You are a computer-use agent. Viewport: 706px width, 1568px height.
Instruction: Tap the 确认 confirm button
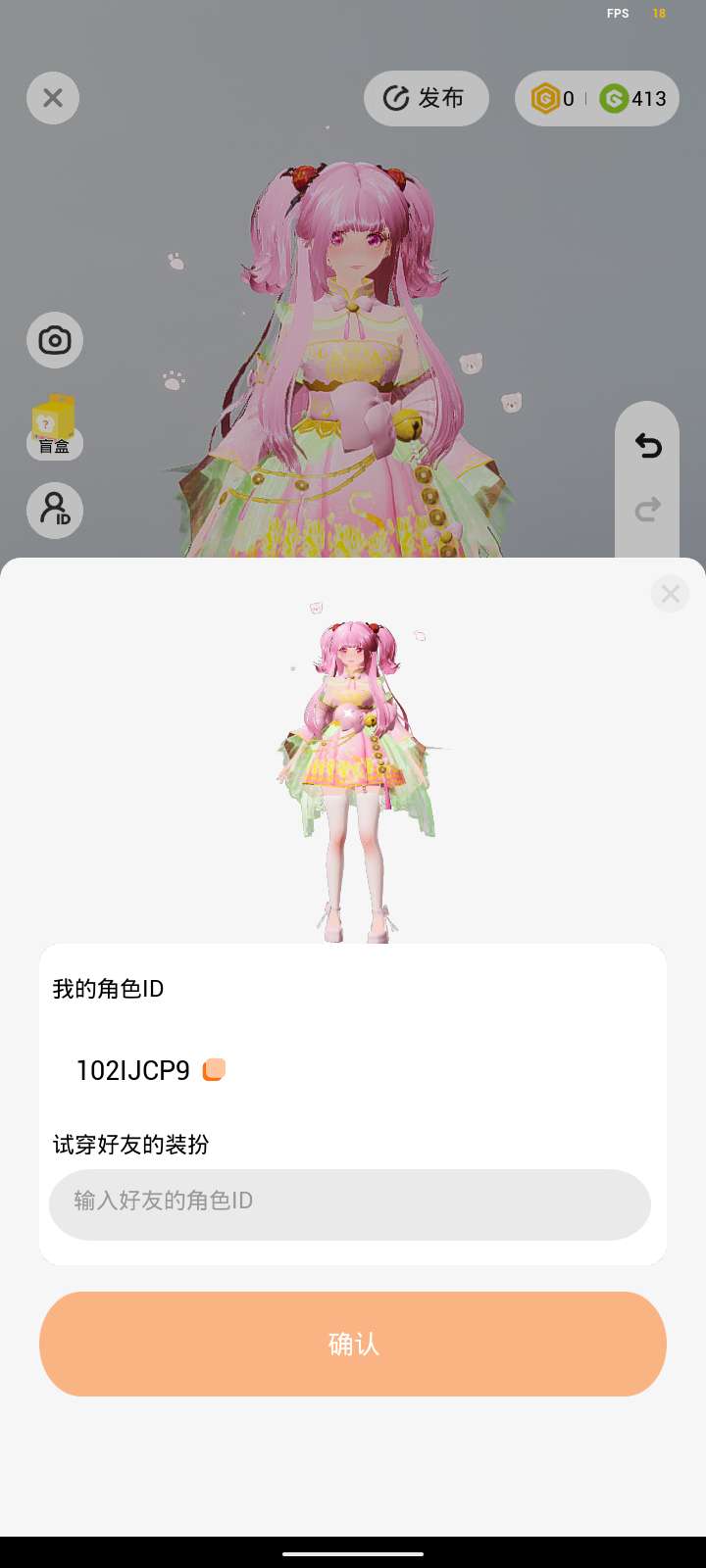(353, 1344)
